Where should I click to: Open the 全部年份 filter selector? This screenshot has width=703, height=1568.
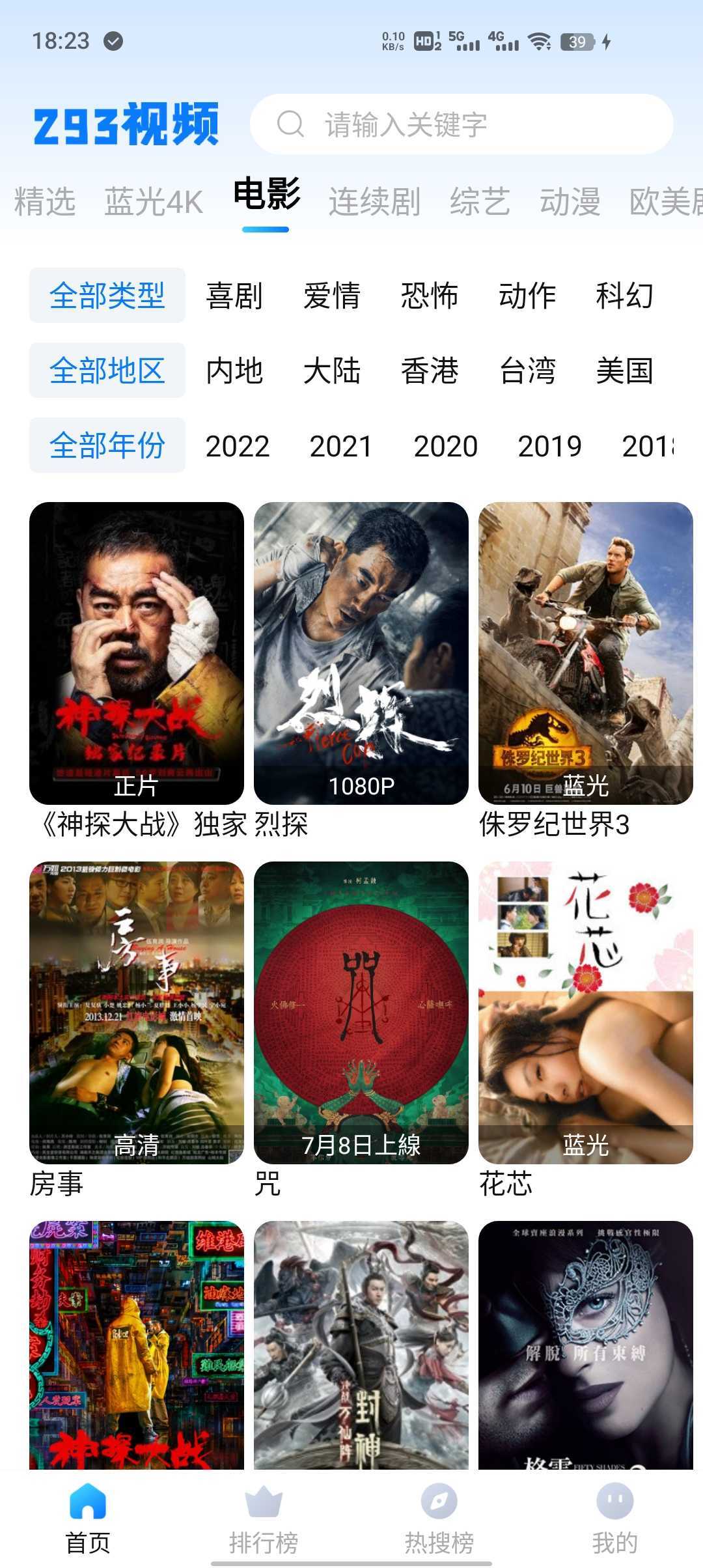107,446
